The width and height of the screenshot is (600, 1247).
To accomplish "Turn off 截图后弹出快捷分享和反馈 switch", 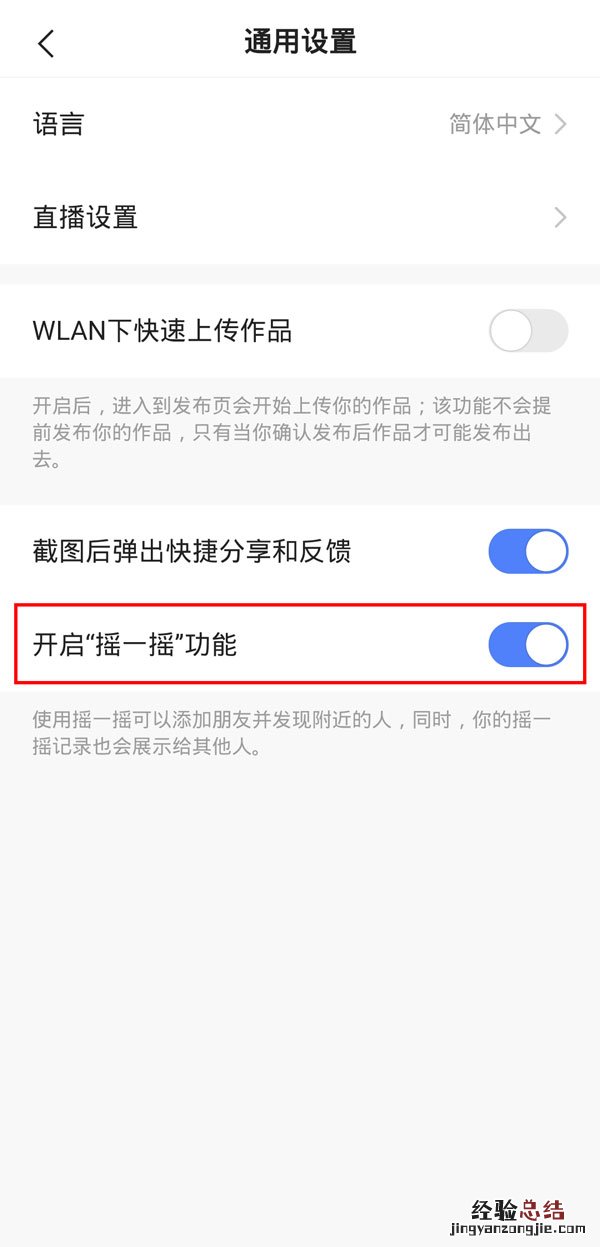I will (x=528, y=551).
